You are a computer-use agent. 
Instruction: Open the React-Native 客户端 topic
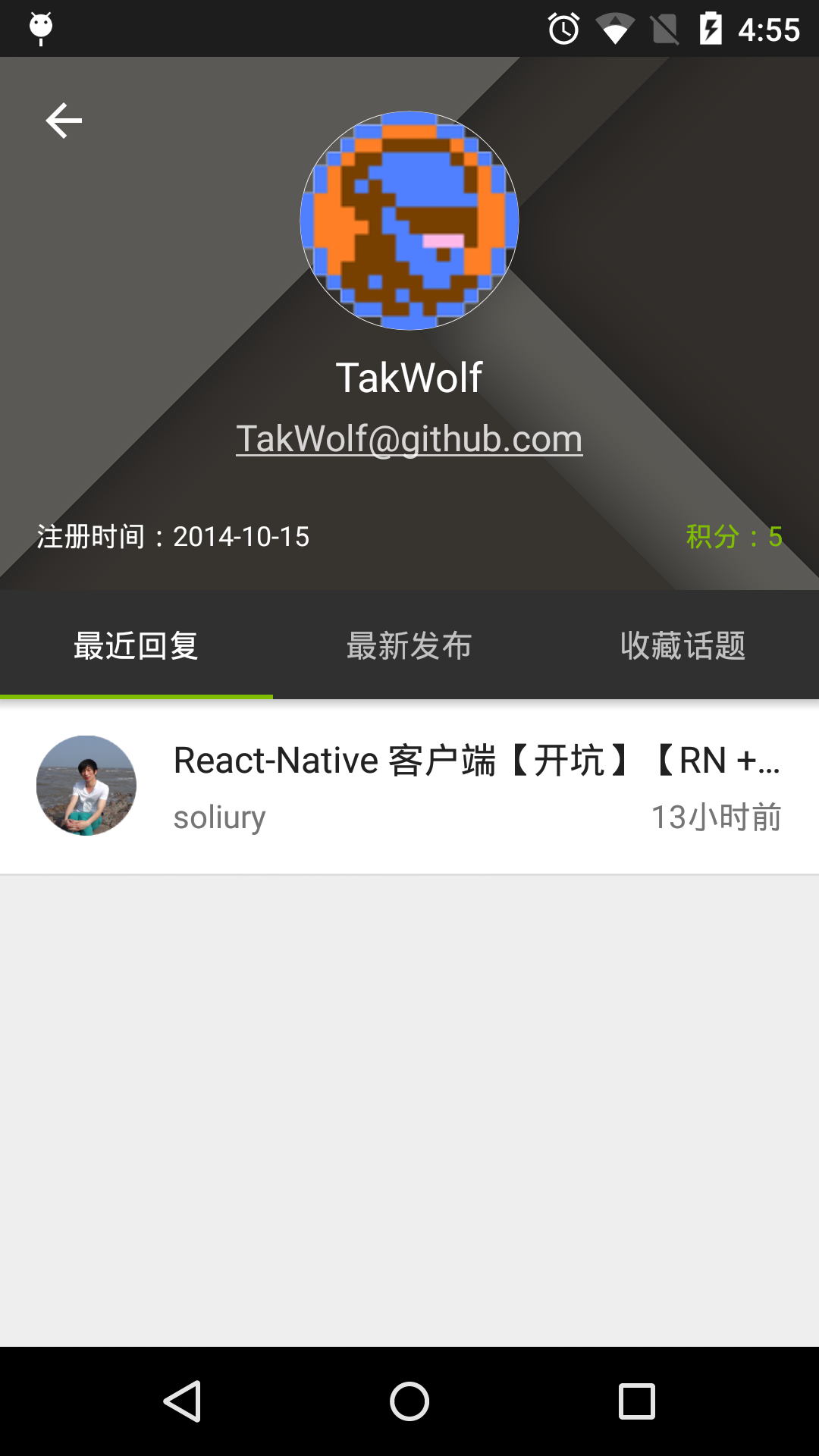pos(409,786)
